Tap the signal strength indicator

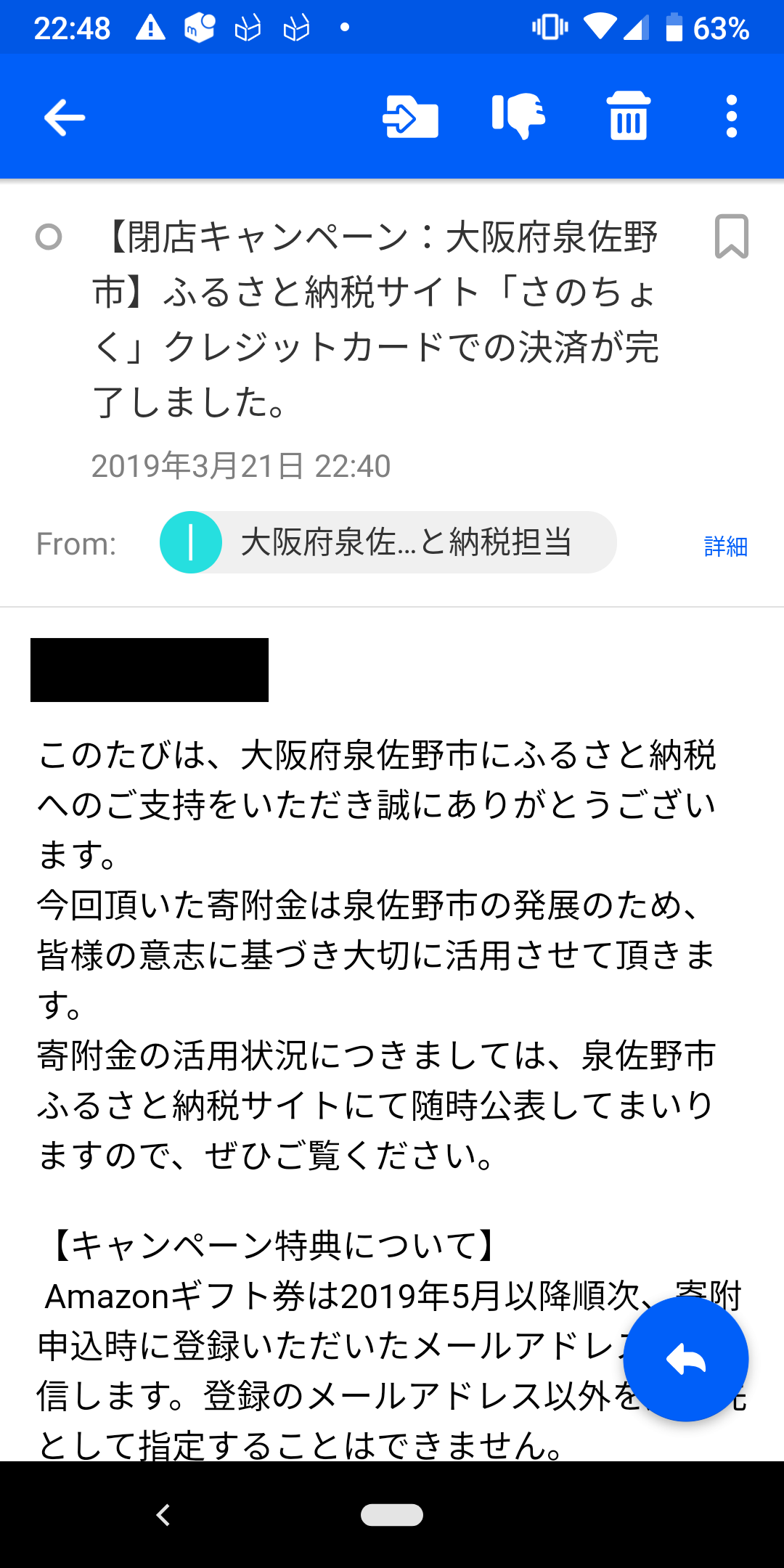pos(637,26)
